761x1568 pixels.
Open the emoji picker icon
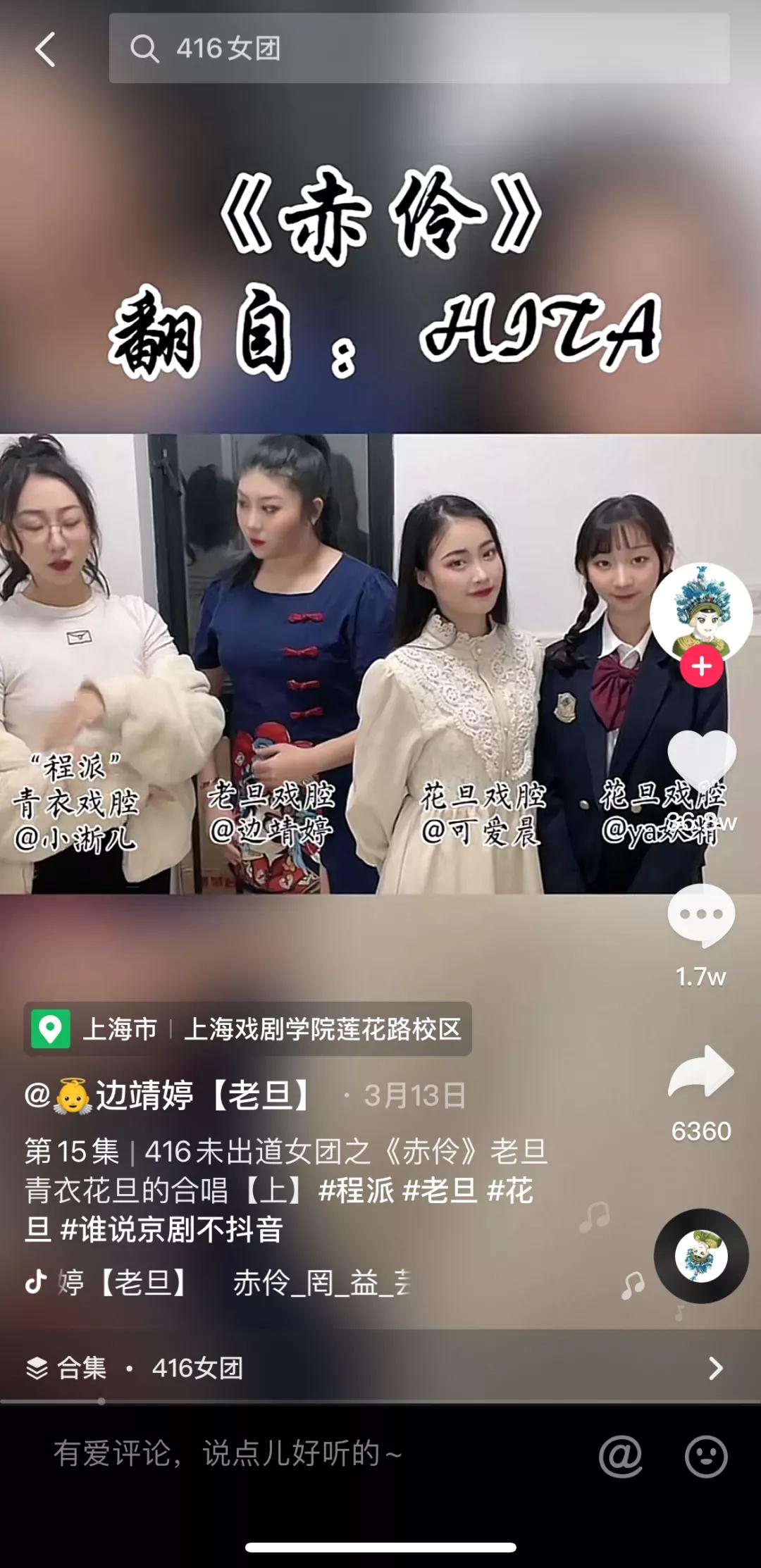click(705, 1455)
